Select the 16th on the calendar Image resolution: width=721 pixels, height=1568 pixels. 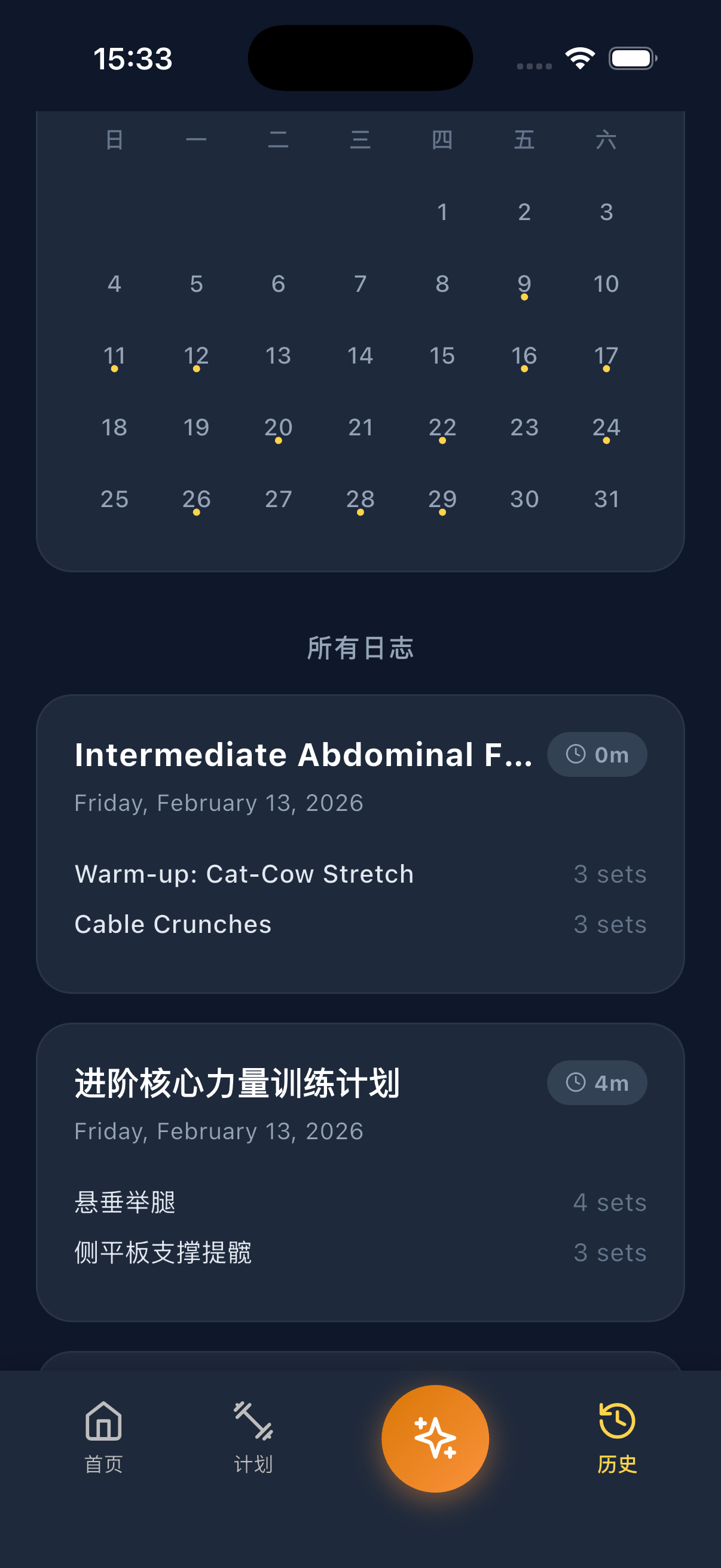coord(524,356)
